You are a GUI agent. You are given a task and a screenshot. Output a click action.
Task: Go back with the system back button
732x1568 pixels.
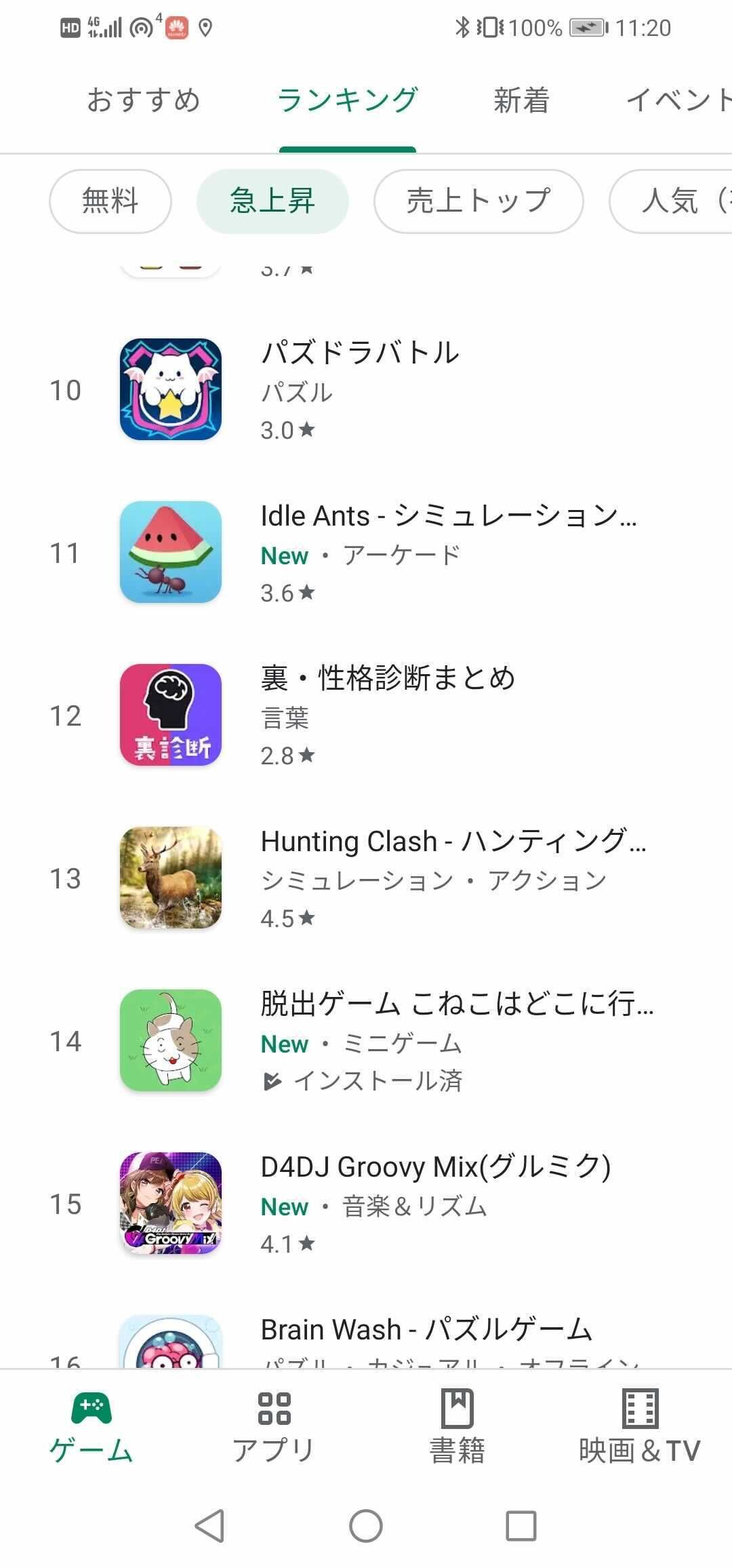[x=209, y=1526]
